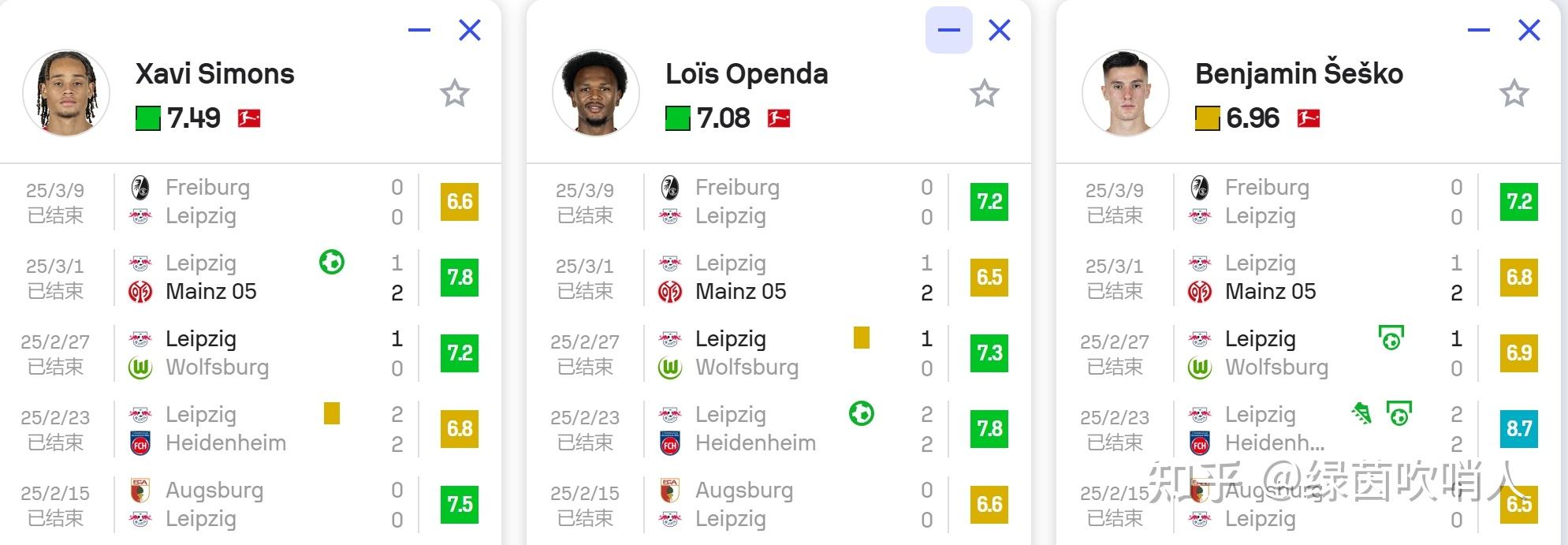Favorite Benjamin Šeško with the star

(x=1514, y=94)
